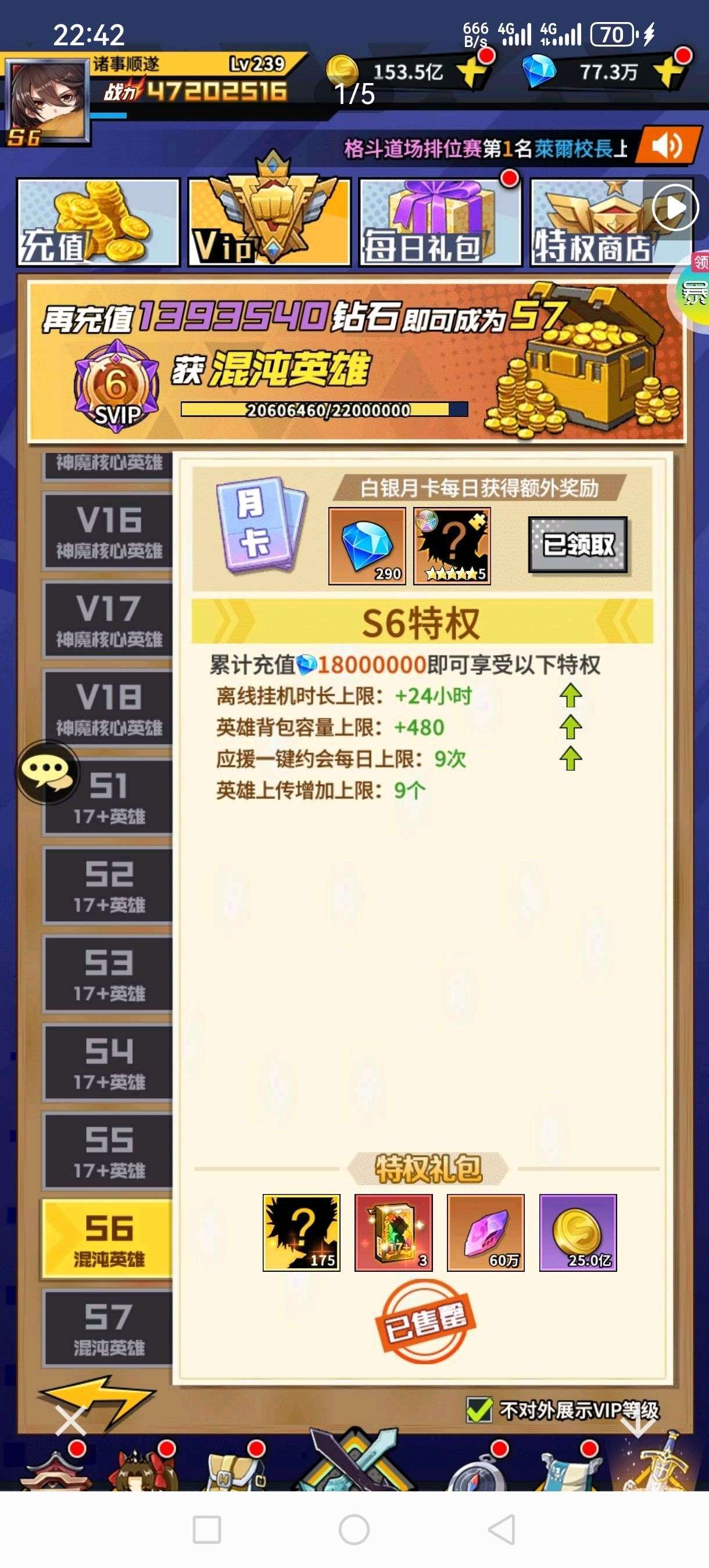
Task: Select the S2 tier in the list
Action: (x=109, y=886)
